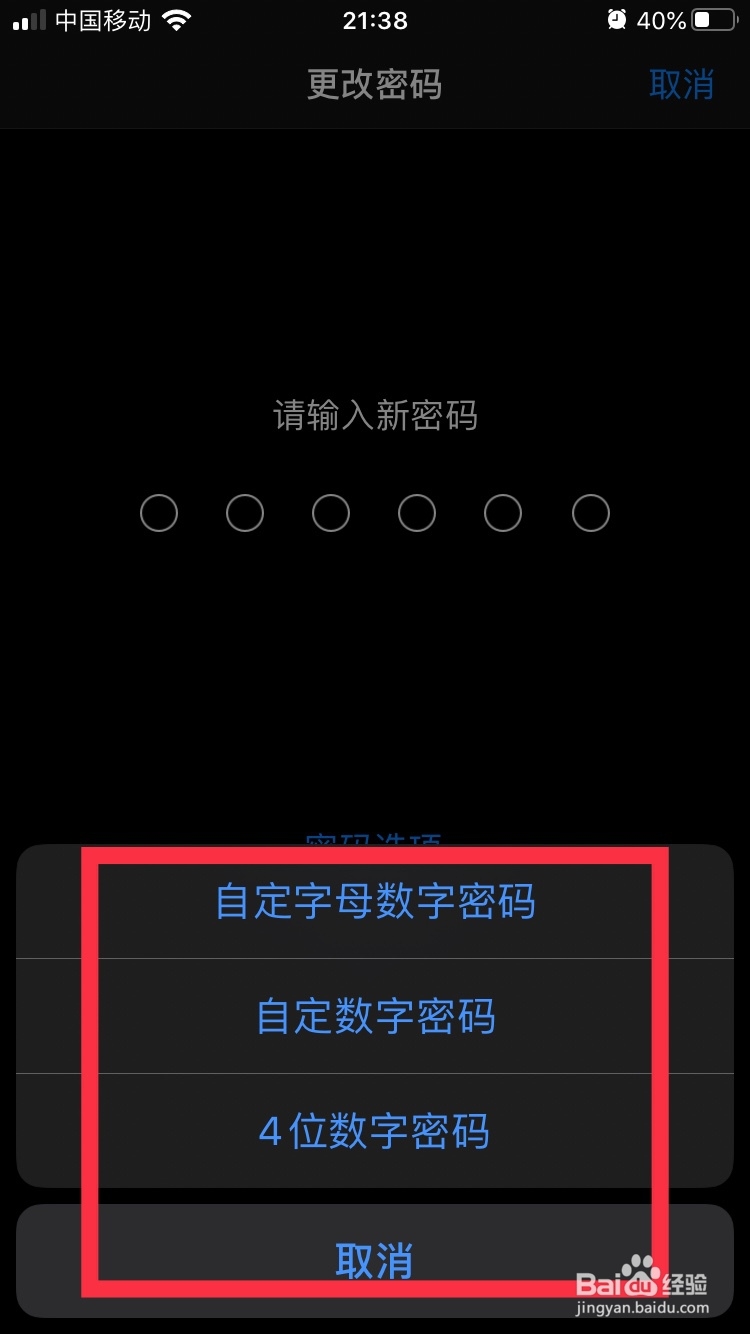This screenshot has height=1334, width=750.
Task: Tap the 请输入新密码 prompt text
Action: tap(374, 416)
